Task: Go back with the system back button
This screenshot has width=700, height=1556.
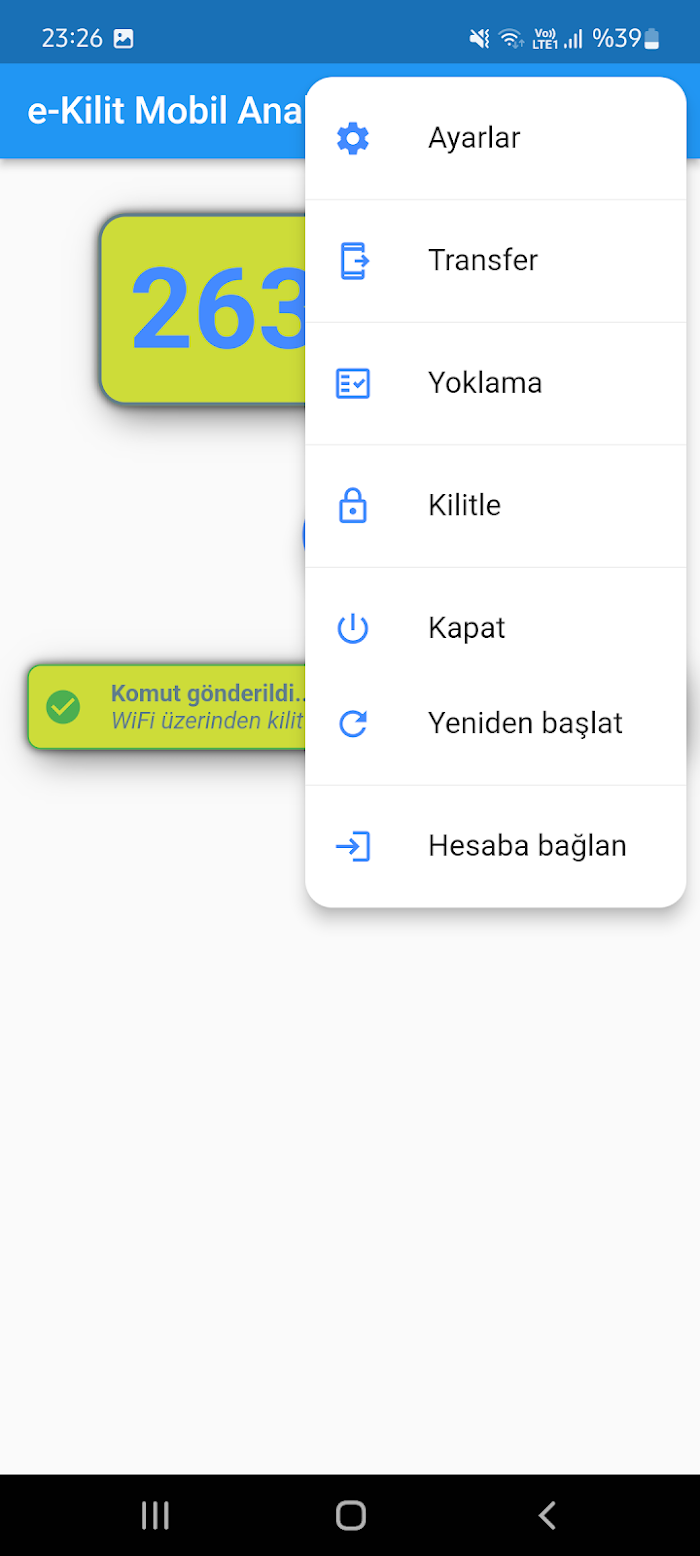Action: 546,1515
